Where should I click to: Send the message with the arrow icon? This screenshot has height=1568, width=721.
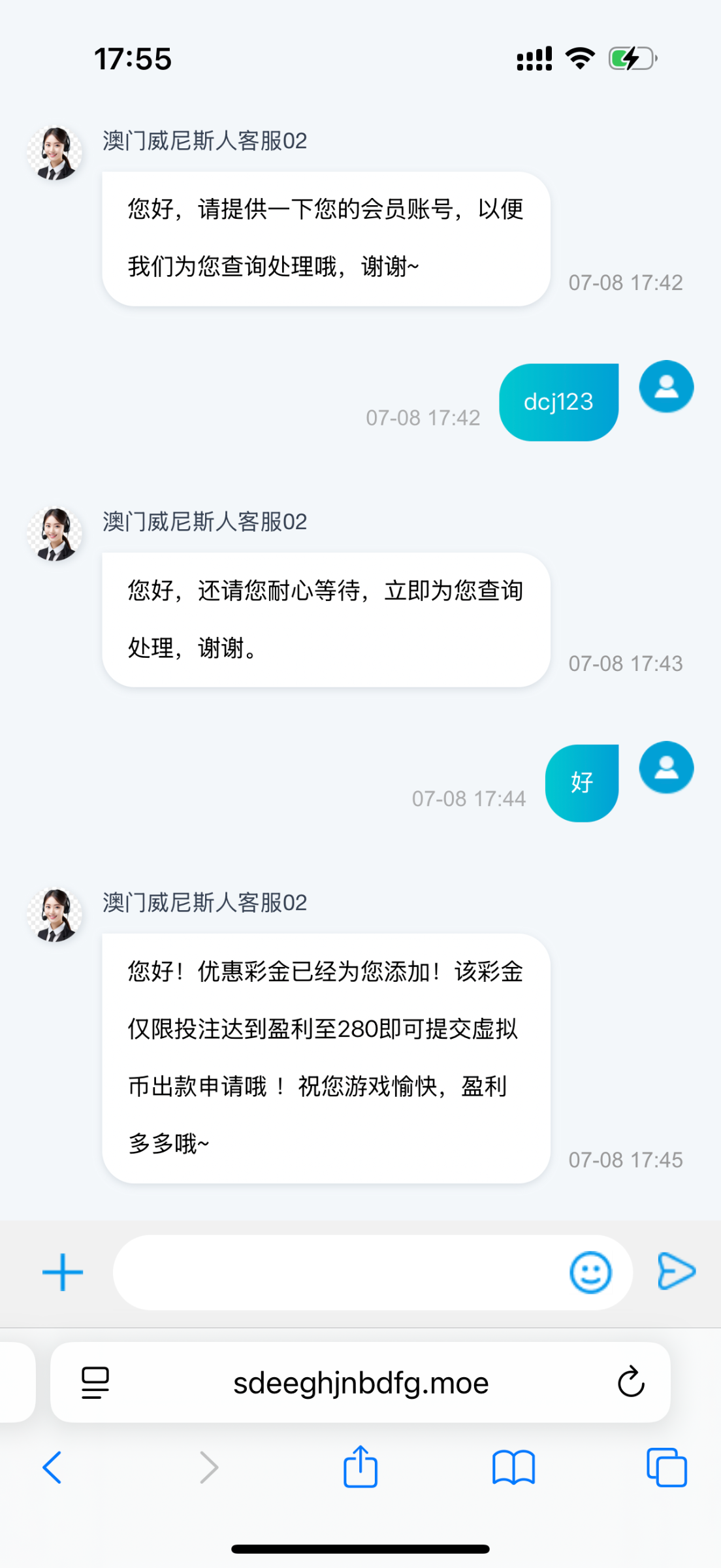point(676,1271)
